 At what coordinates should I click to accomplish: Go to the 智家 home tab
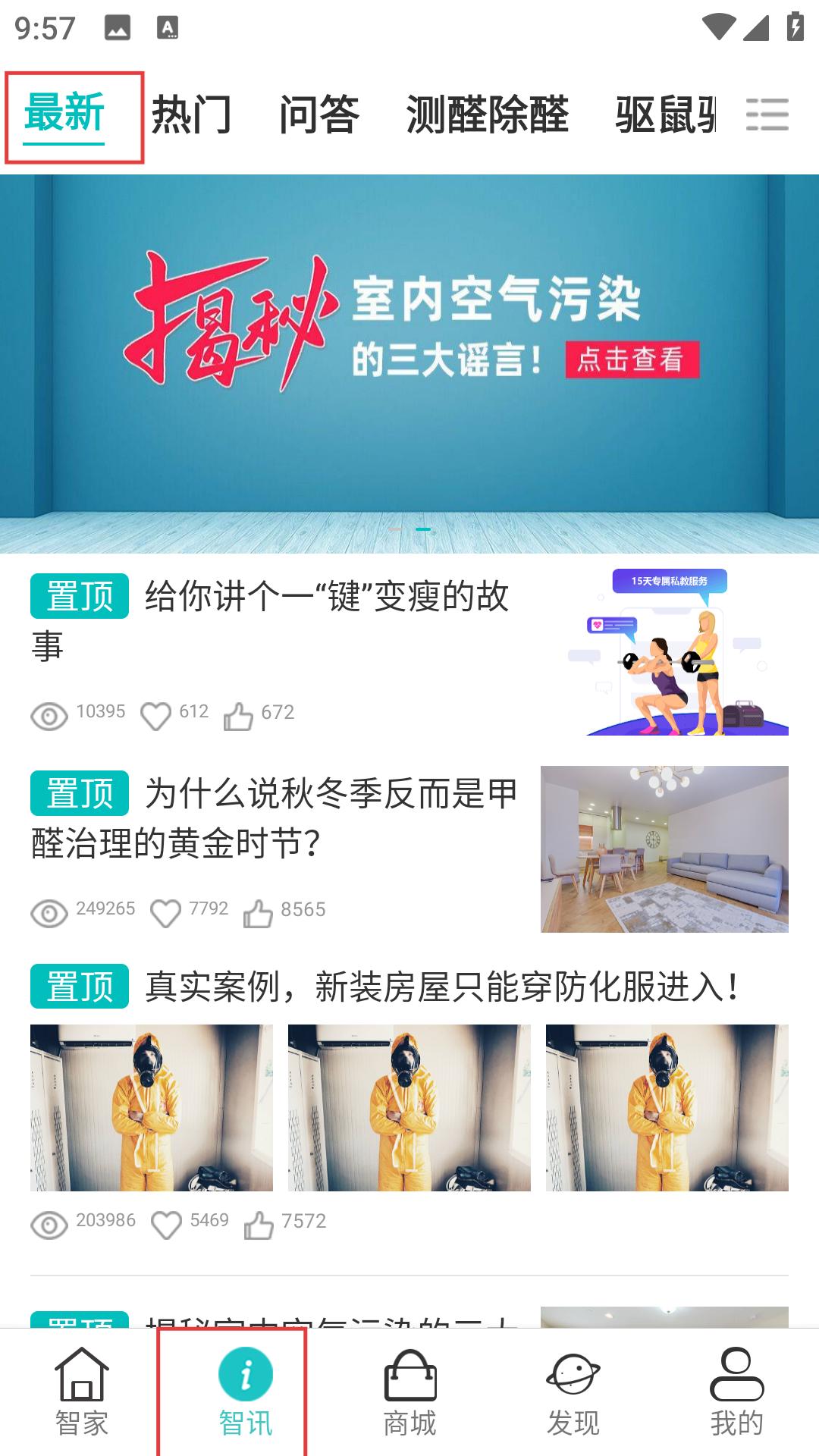pyautogui.click(x=82, y=1392)
